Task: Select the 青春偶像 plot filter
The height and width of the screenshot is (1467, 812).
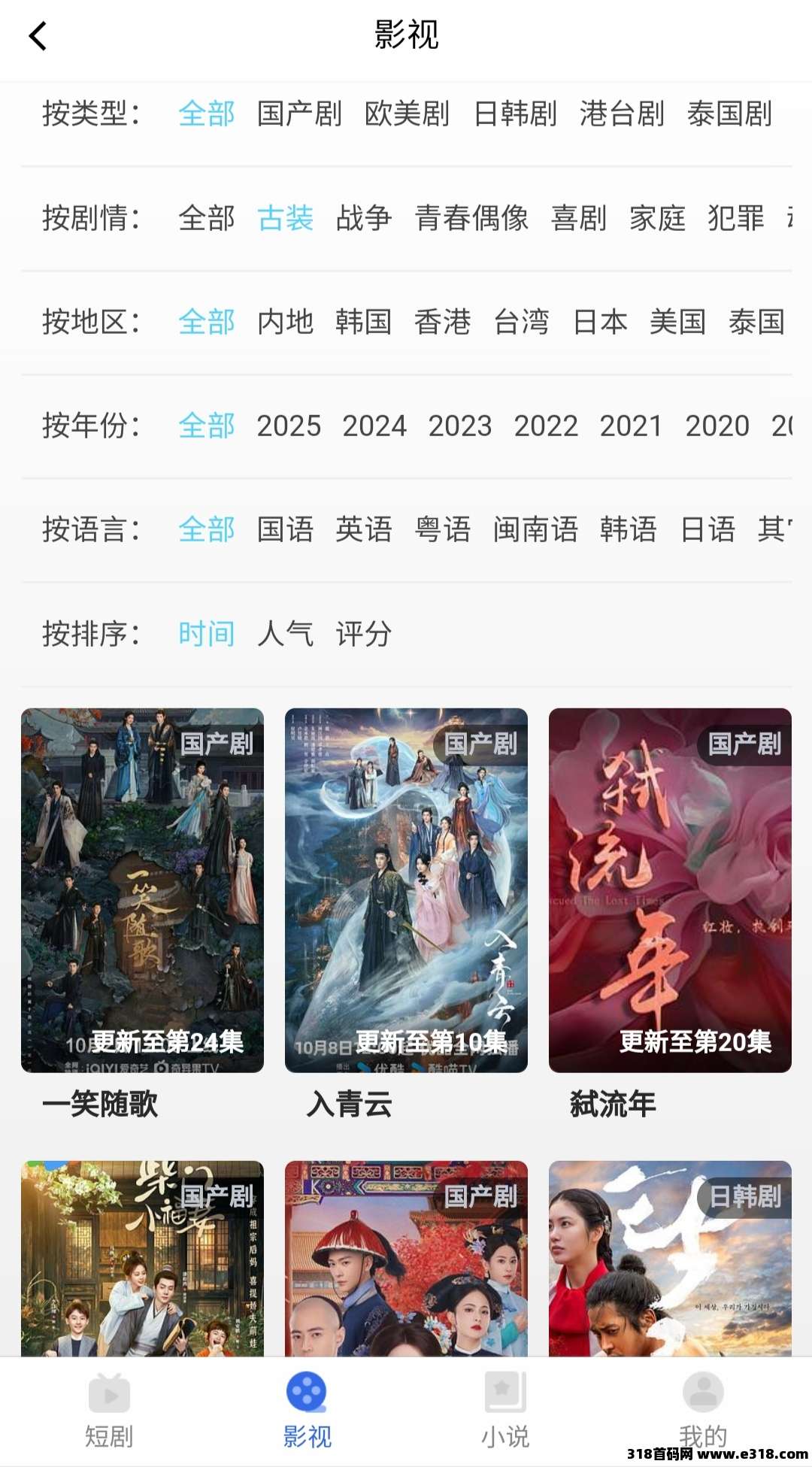Action: (x=471, y=218)
